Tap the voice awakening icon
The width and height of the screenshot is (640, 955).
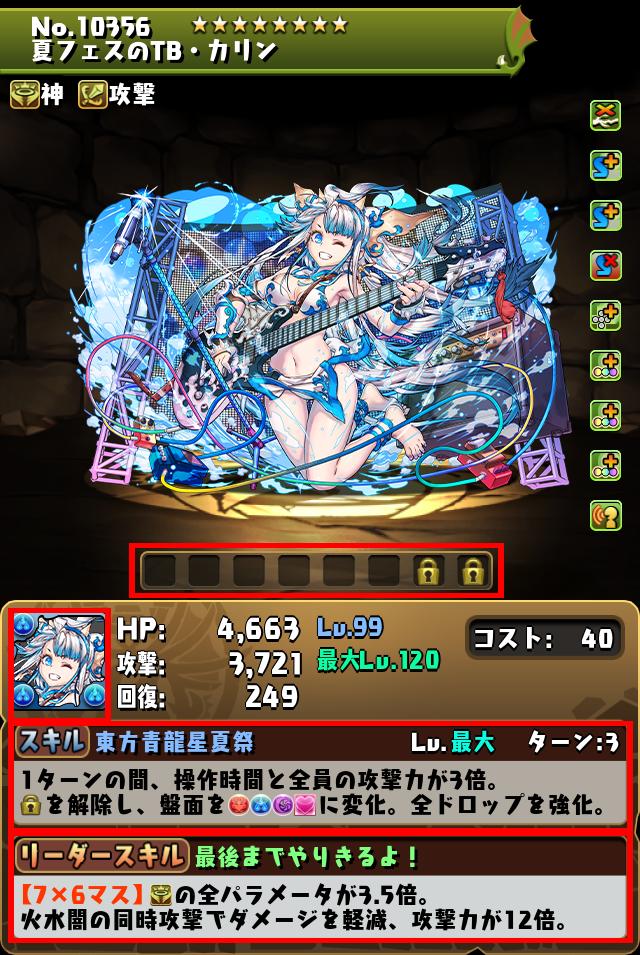[x=605, y=514]
